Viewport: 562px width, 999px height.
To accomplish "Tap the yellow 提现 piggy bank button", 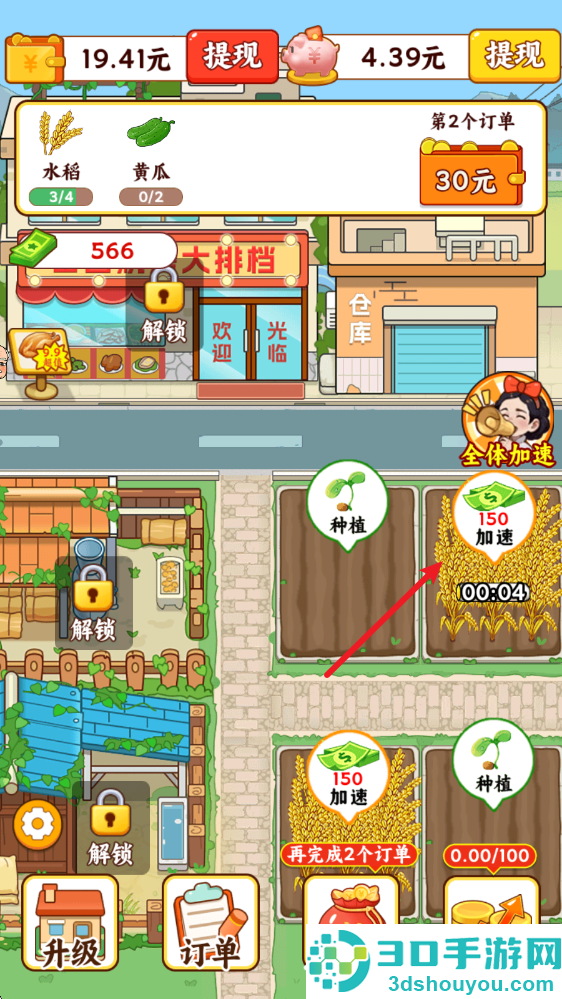I will point(514,55).
